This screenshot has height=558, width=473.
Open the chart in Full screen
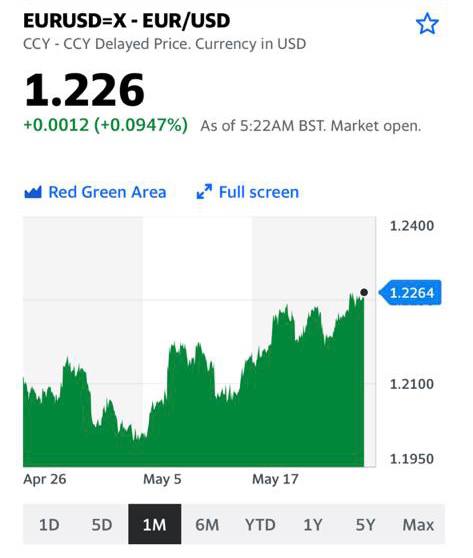coord(248,192)
